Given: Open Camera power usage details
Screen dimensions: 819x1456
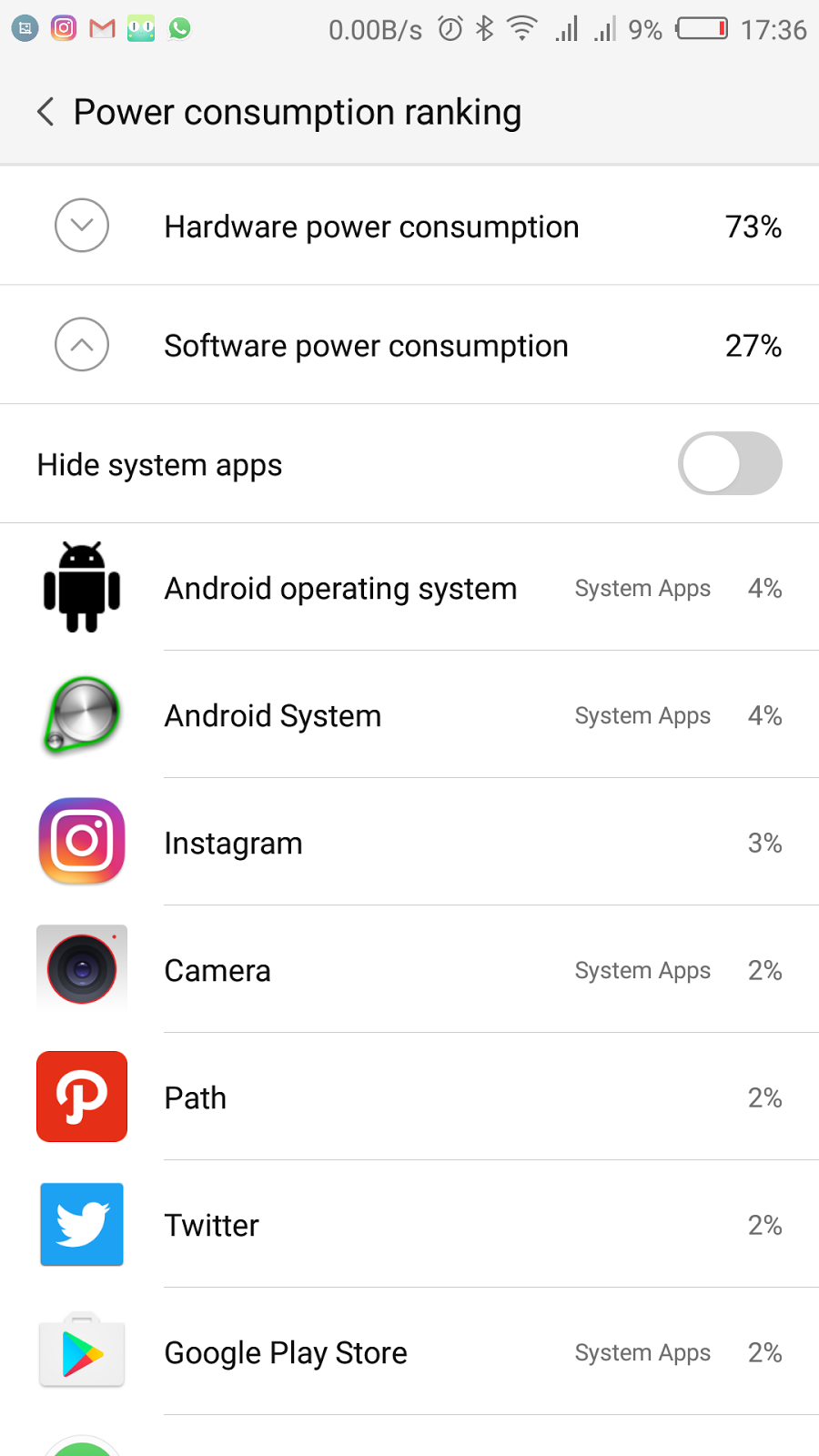Looking at the screenshot, I should click(x=409, y=970).
